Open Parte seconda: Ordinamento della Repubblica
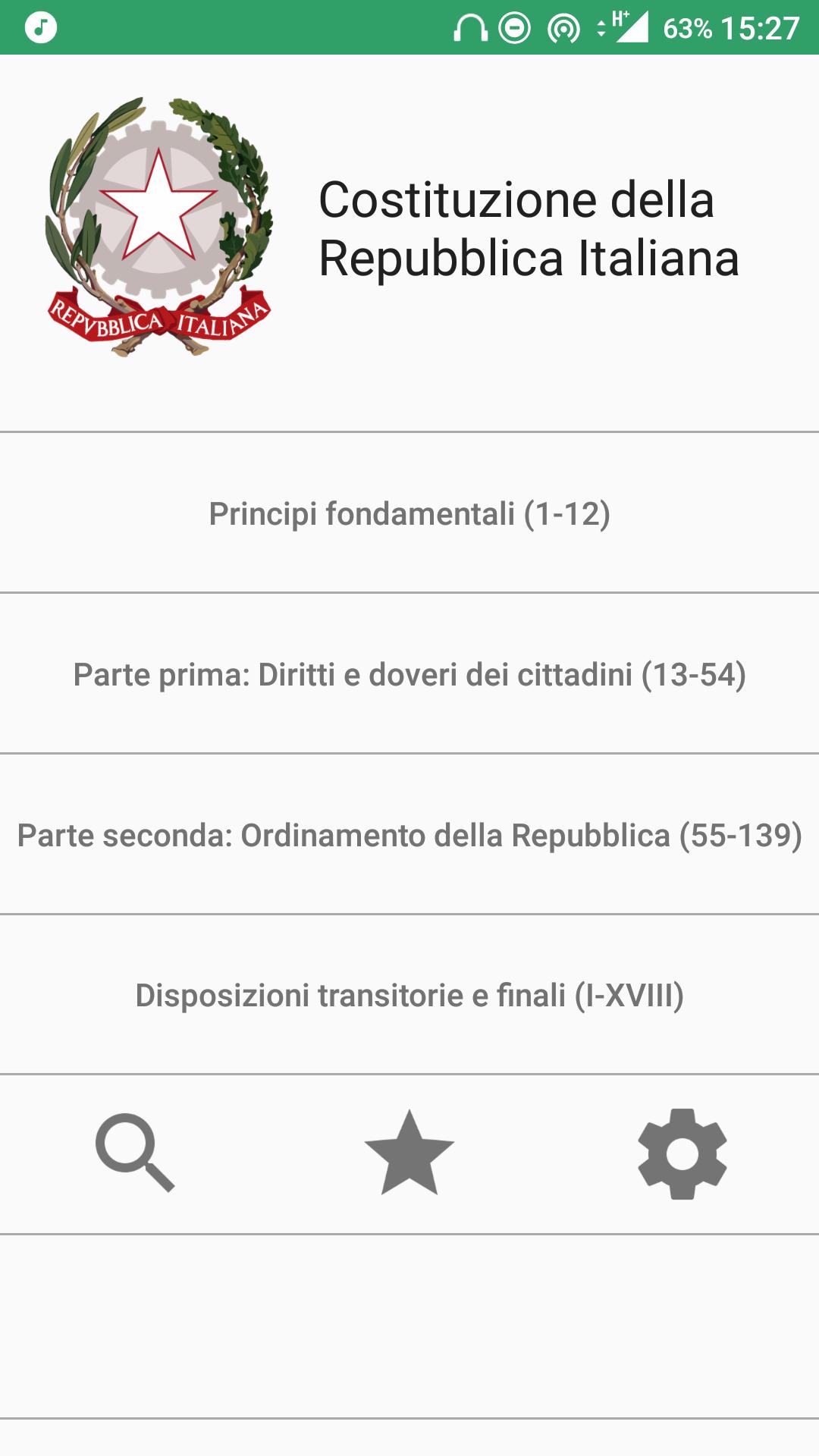 pos(409,836)
